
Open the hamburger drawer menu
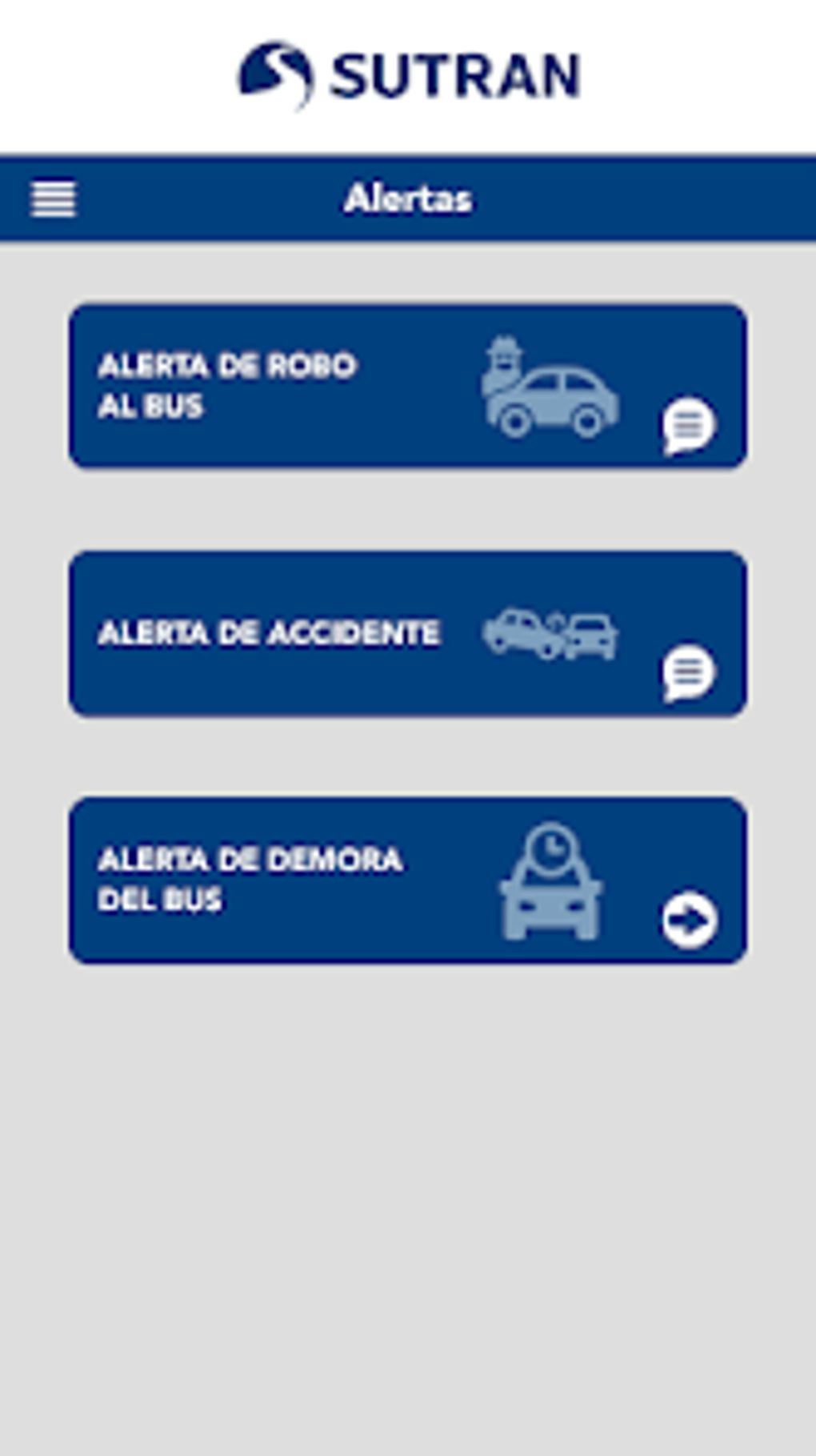(x=53, y=199)
